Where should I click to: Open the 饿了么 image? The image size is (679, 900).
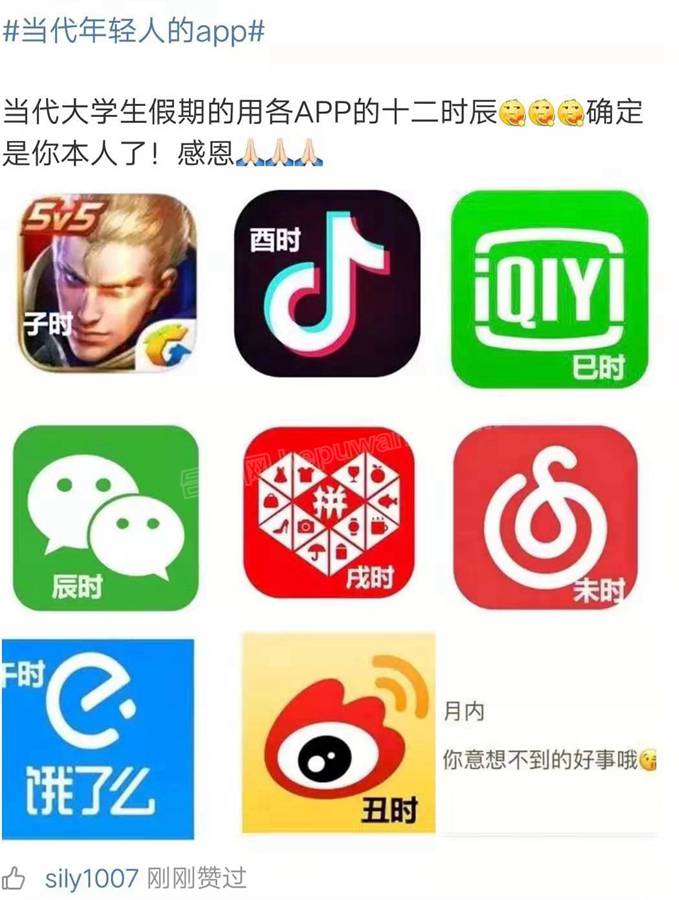(97, 738)
